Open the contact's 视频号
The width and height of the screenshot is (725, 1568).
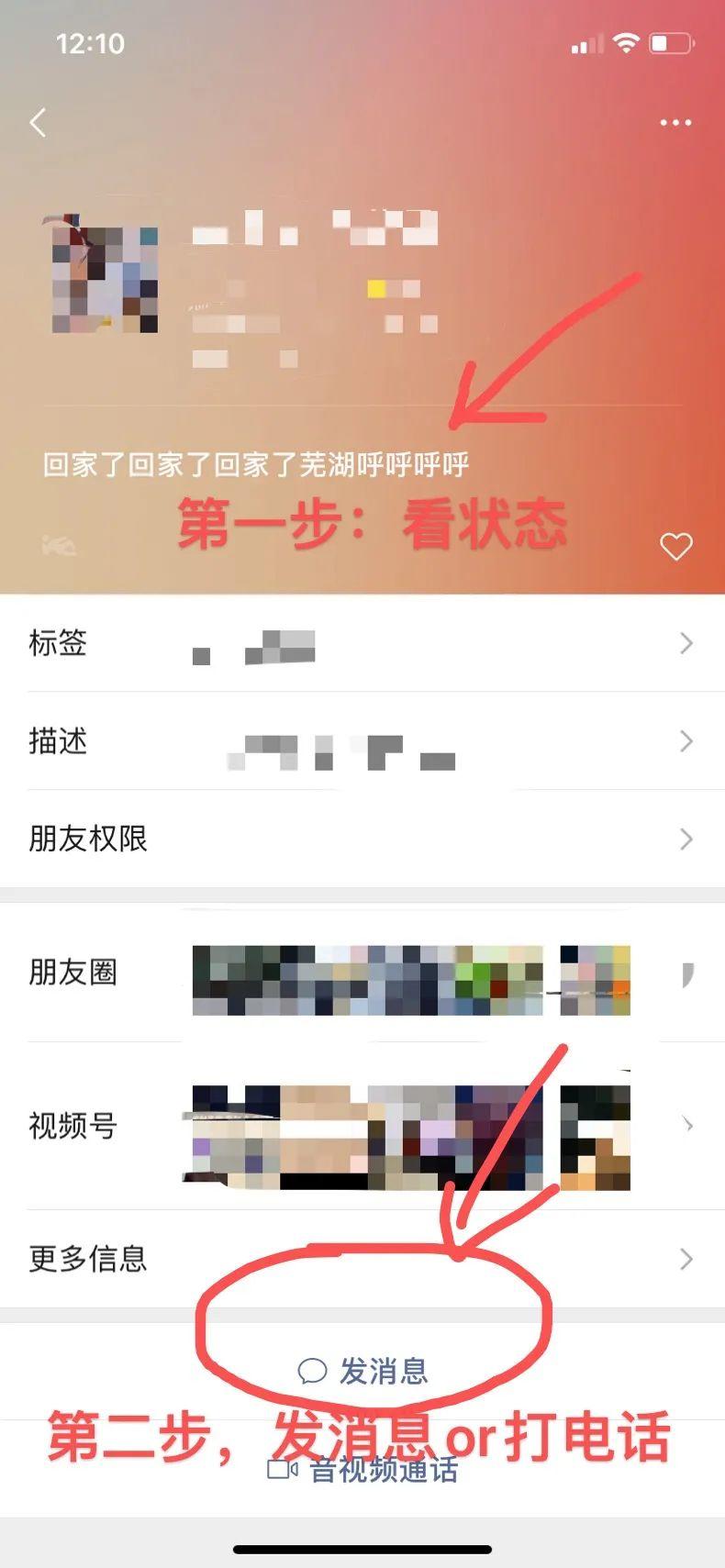362,1126
